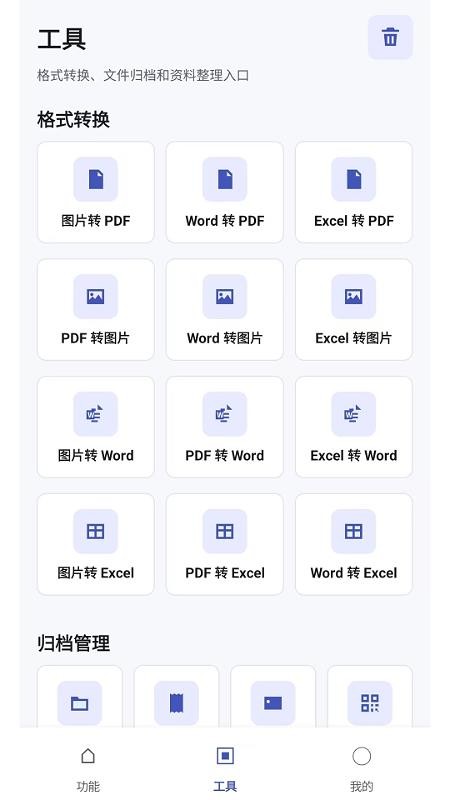
Task: Open Excel 转 Word converter
Action: tap(354, 427)
